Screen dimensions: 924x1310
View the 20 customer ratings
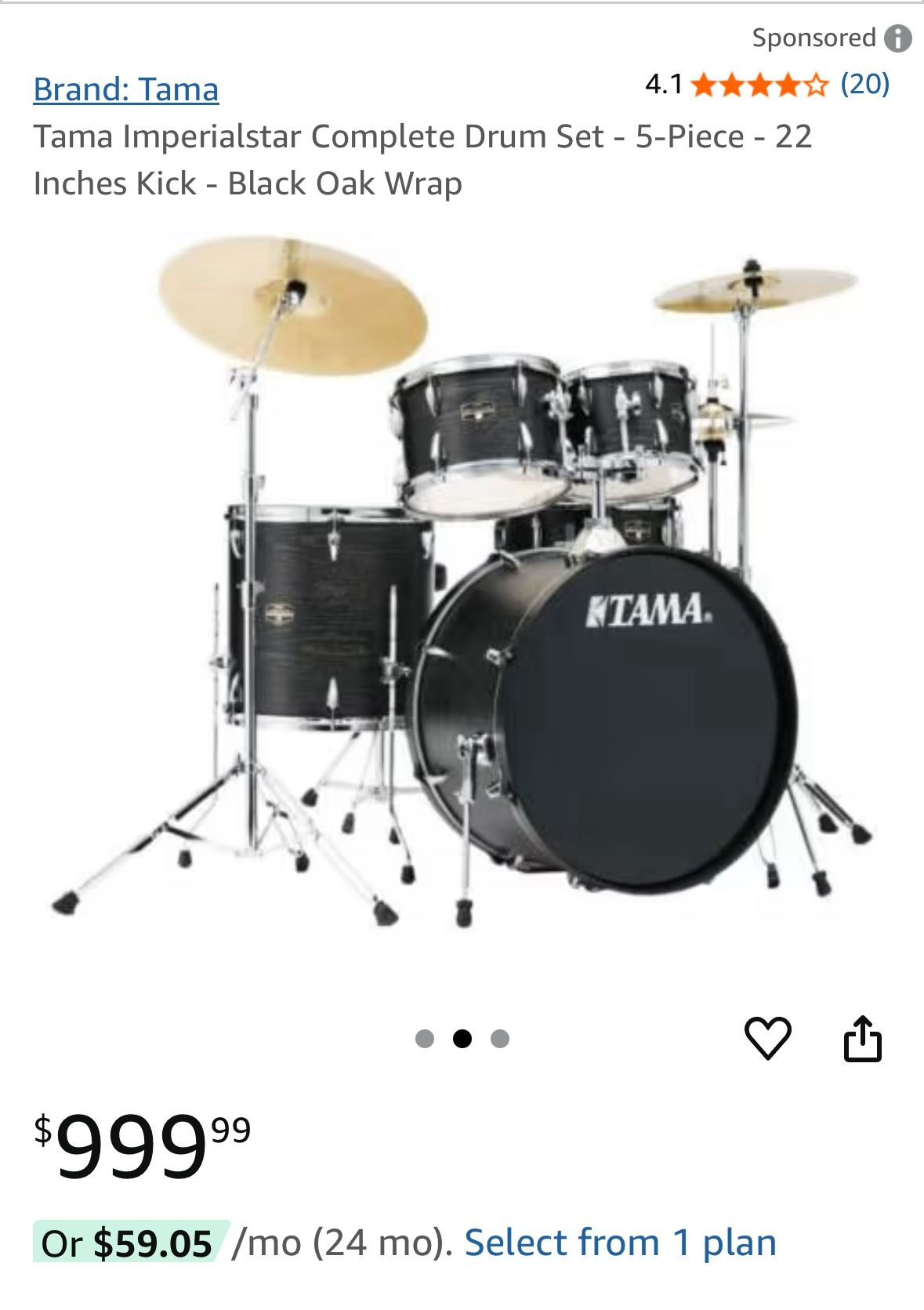[864, 84]
